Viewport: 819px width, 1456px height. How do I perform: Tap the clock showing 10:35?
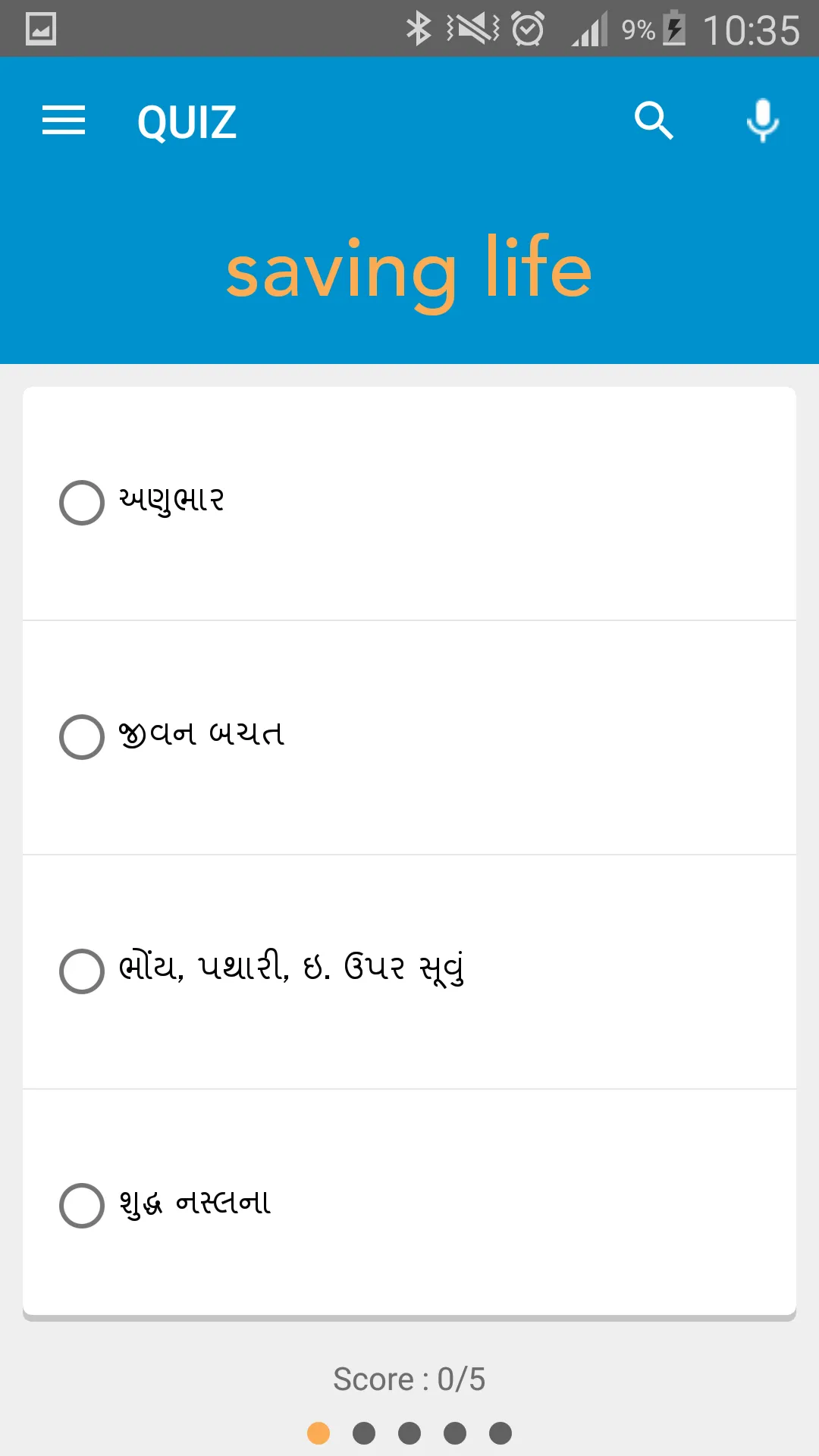coord(753,29)
